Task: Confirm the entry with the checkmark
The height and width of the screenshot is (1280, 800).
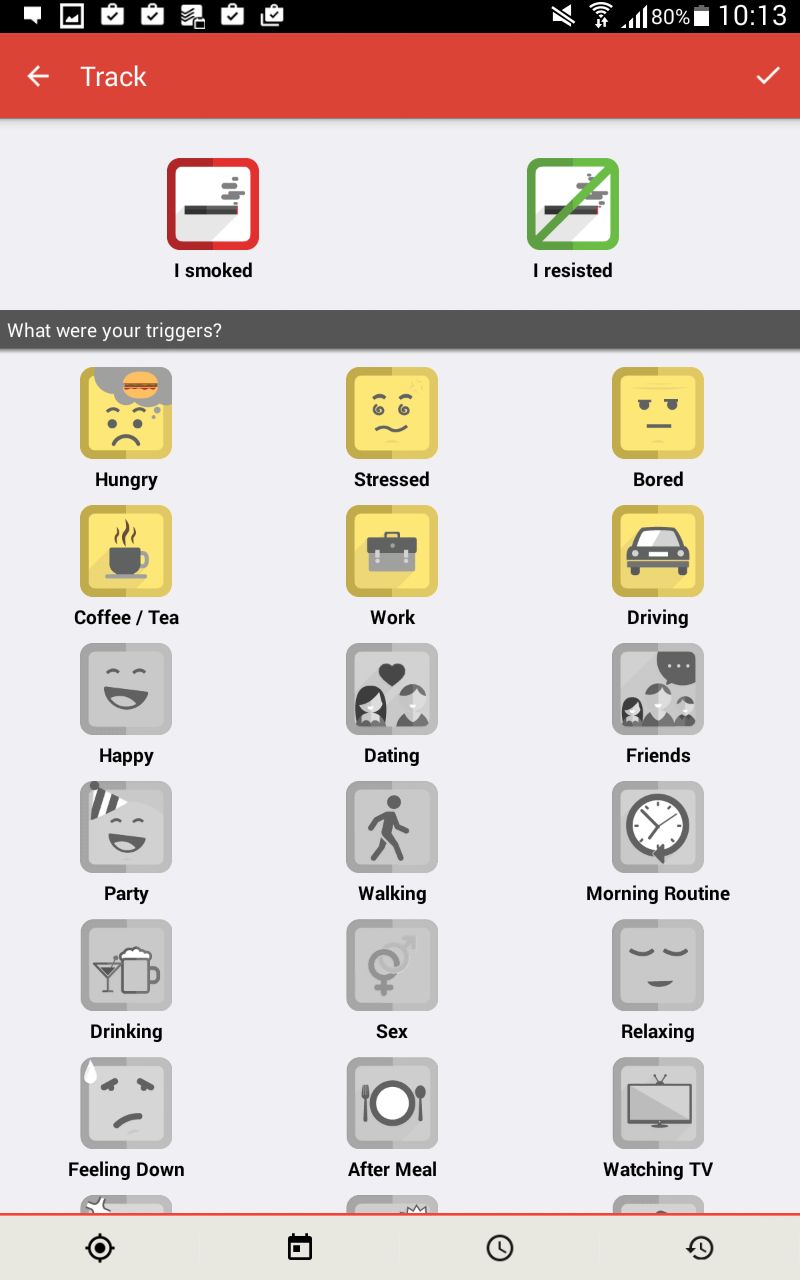Action: coord(768,76)
